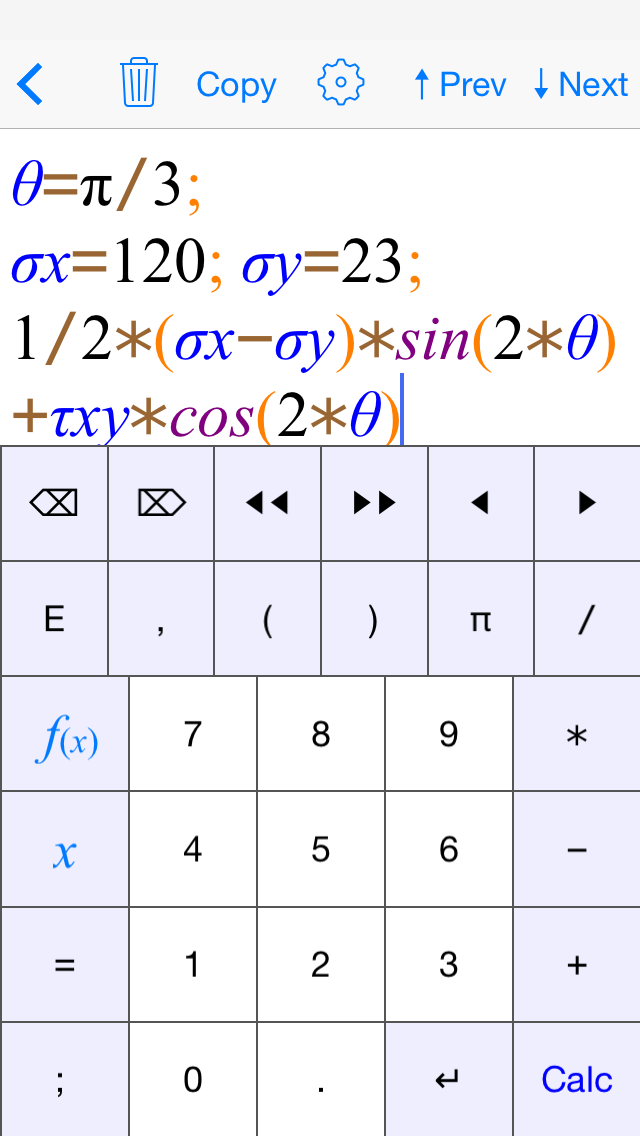
Task: Open the settings gear
Action: 341,83
